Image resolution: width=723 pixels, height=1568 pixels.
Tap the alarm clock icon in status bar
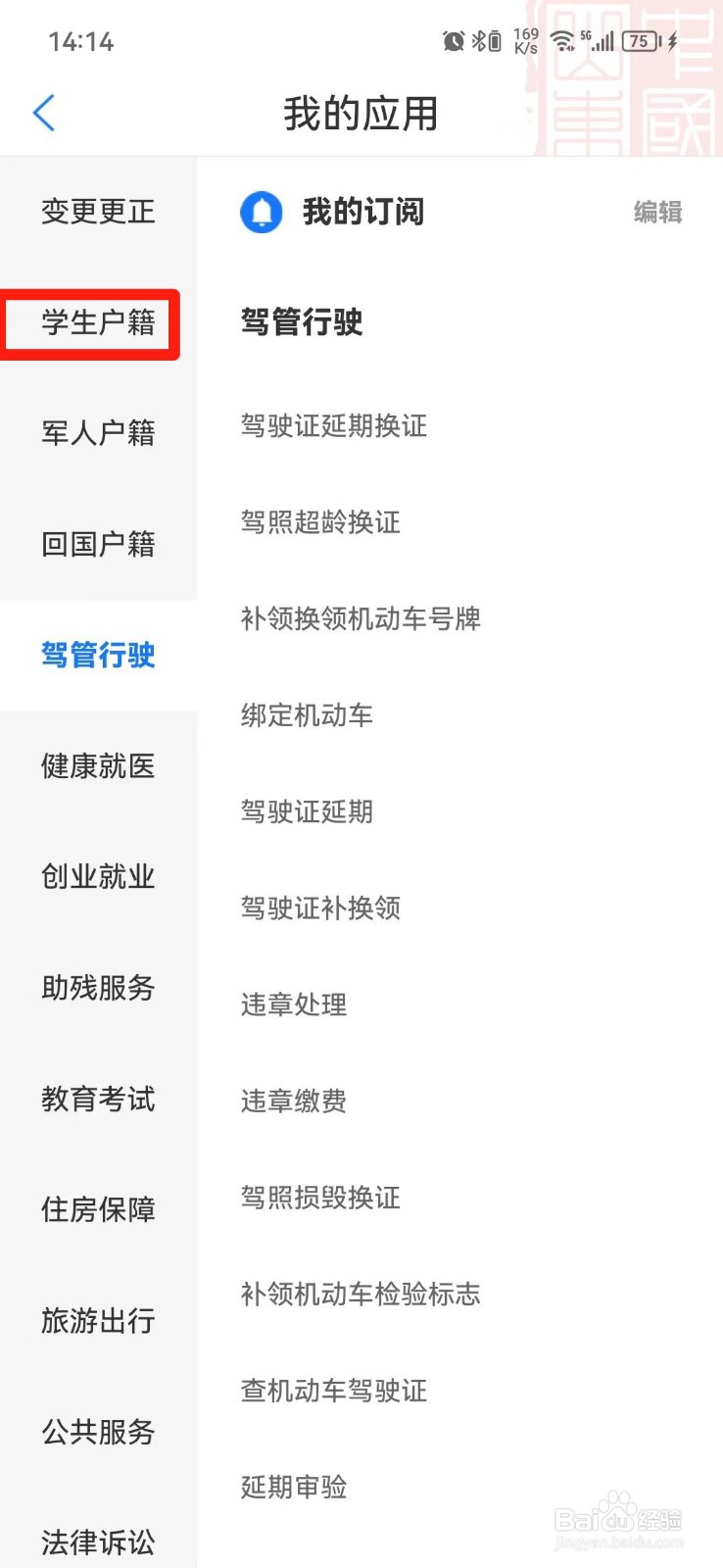coord(453,41)
